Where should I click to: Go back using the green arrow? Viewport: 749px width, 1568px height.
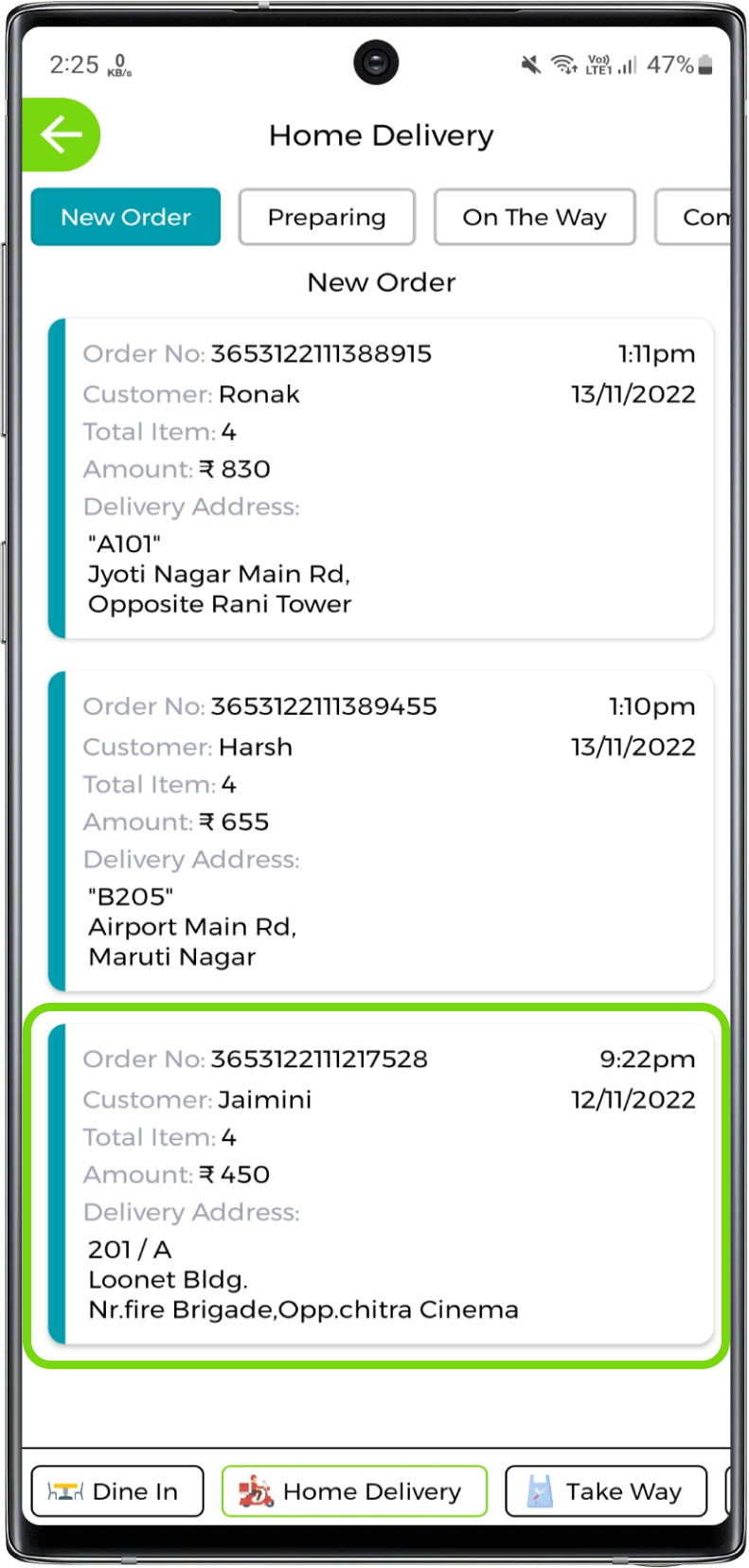click(61, 134)
